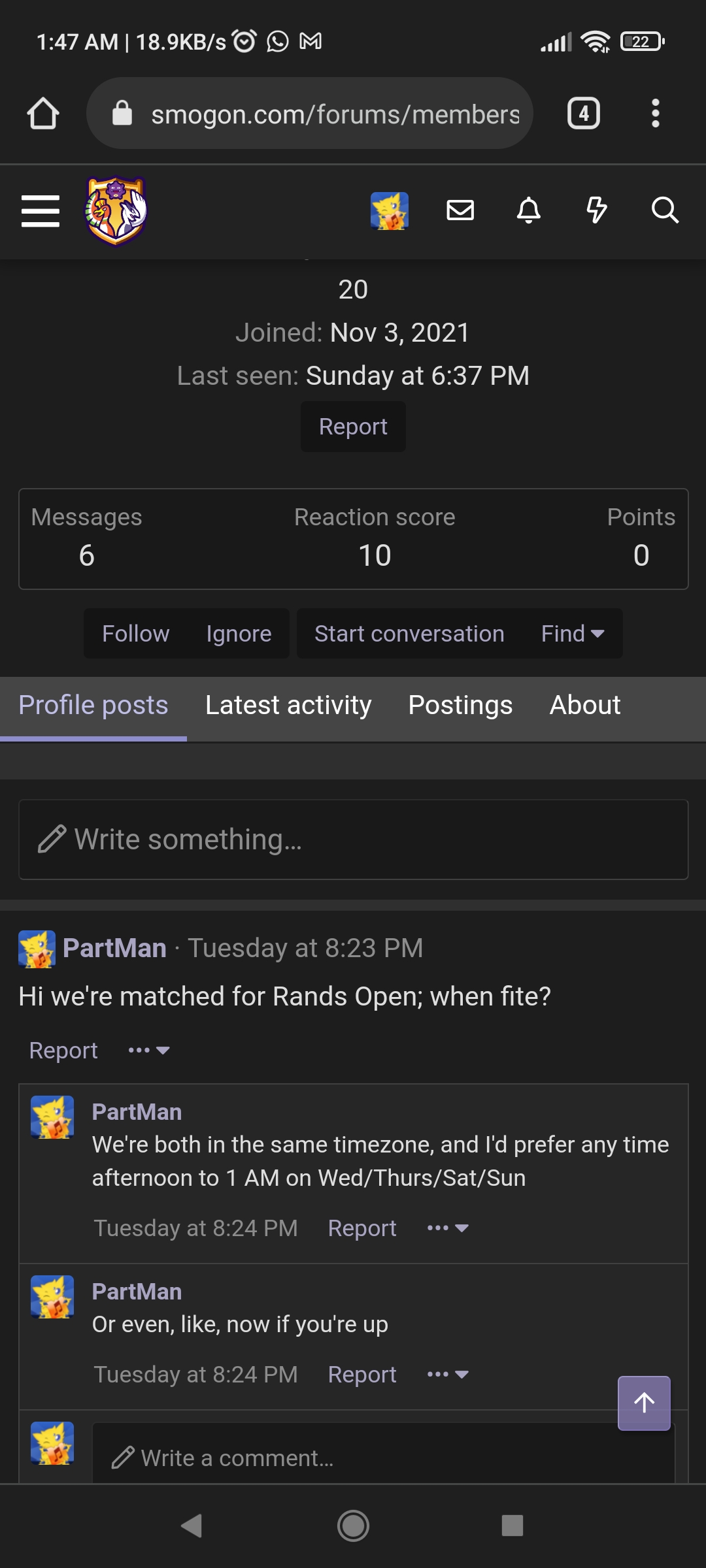
Task: Switch to the Latest activity tab
Action: pyautogui.click(x=288, y=706)
